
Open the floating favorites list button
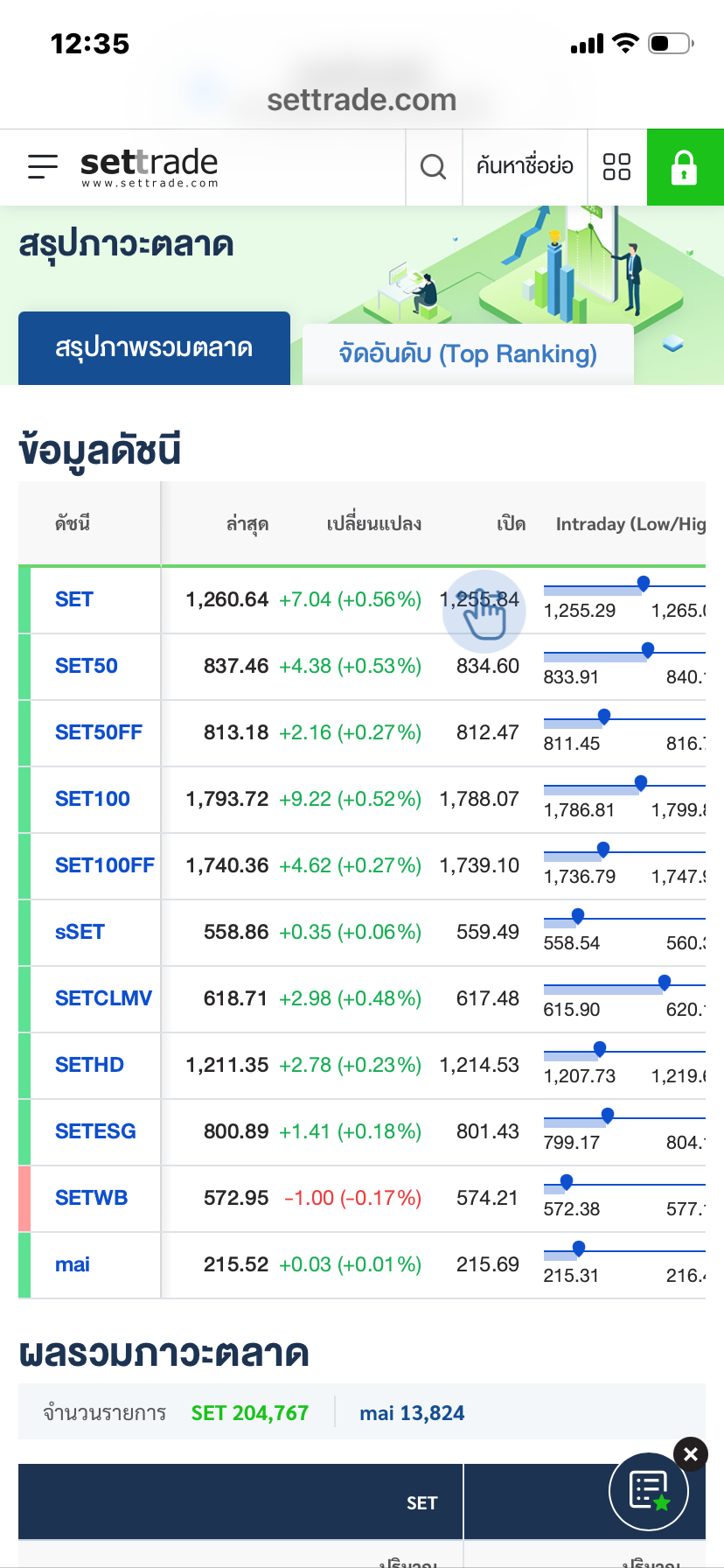click(649, 1491)
